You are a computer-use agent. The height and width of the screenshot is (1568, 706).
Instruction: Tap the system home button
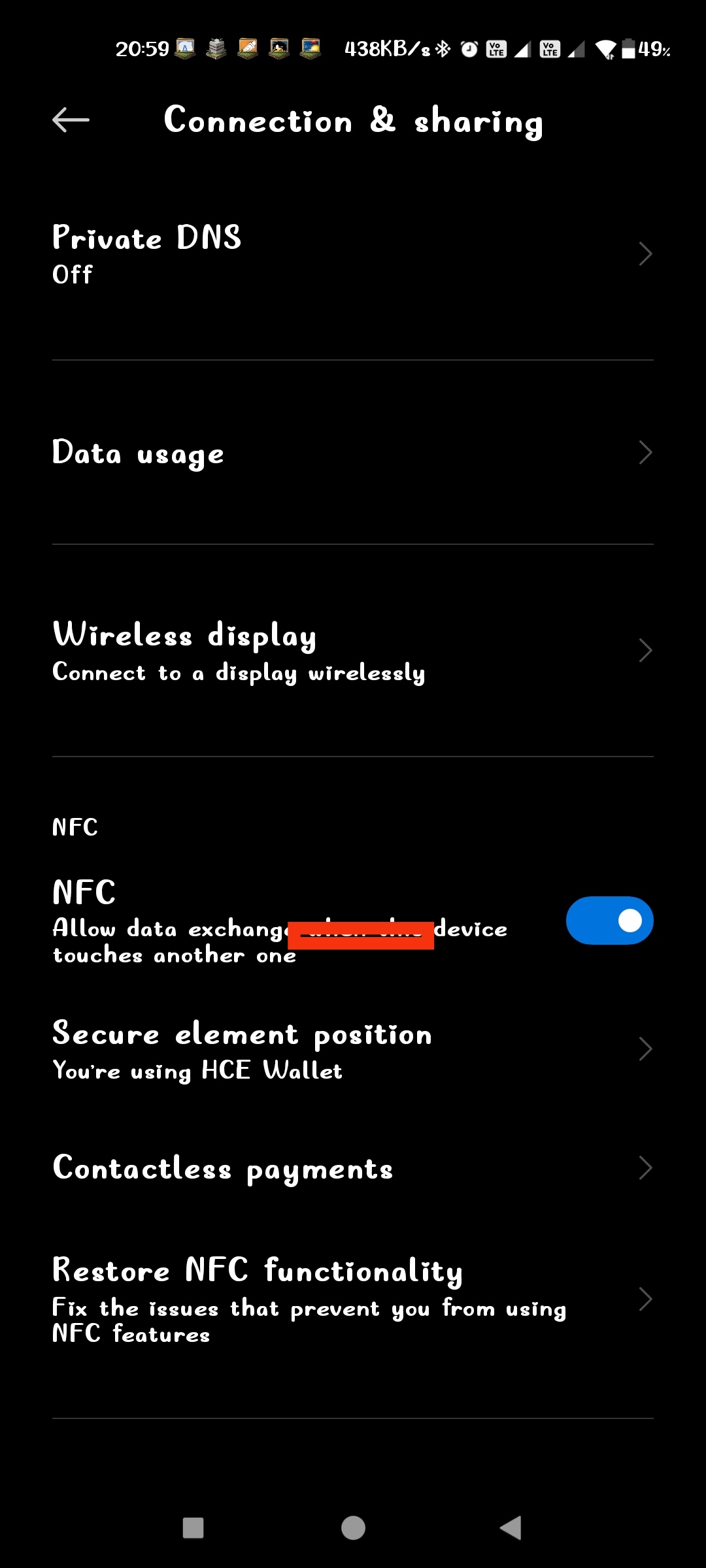pyautogui.click(x=353, y=1528)
